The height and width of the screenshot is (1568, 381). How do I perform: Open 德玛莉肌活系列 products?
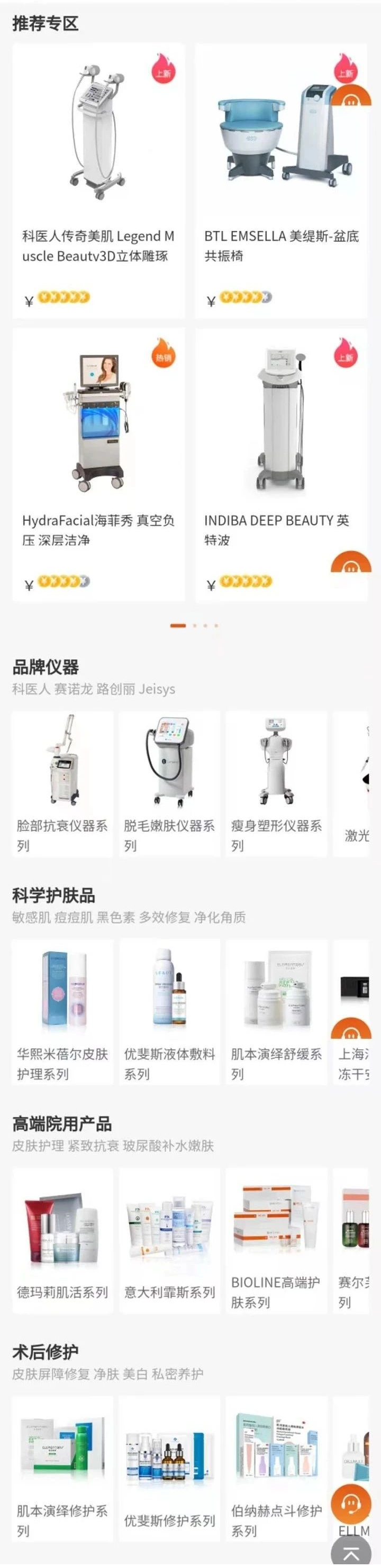[x=62, y=1240]
